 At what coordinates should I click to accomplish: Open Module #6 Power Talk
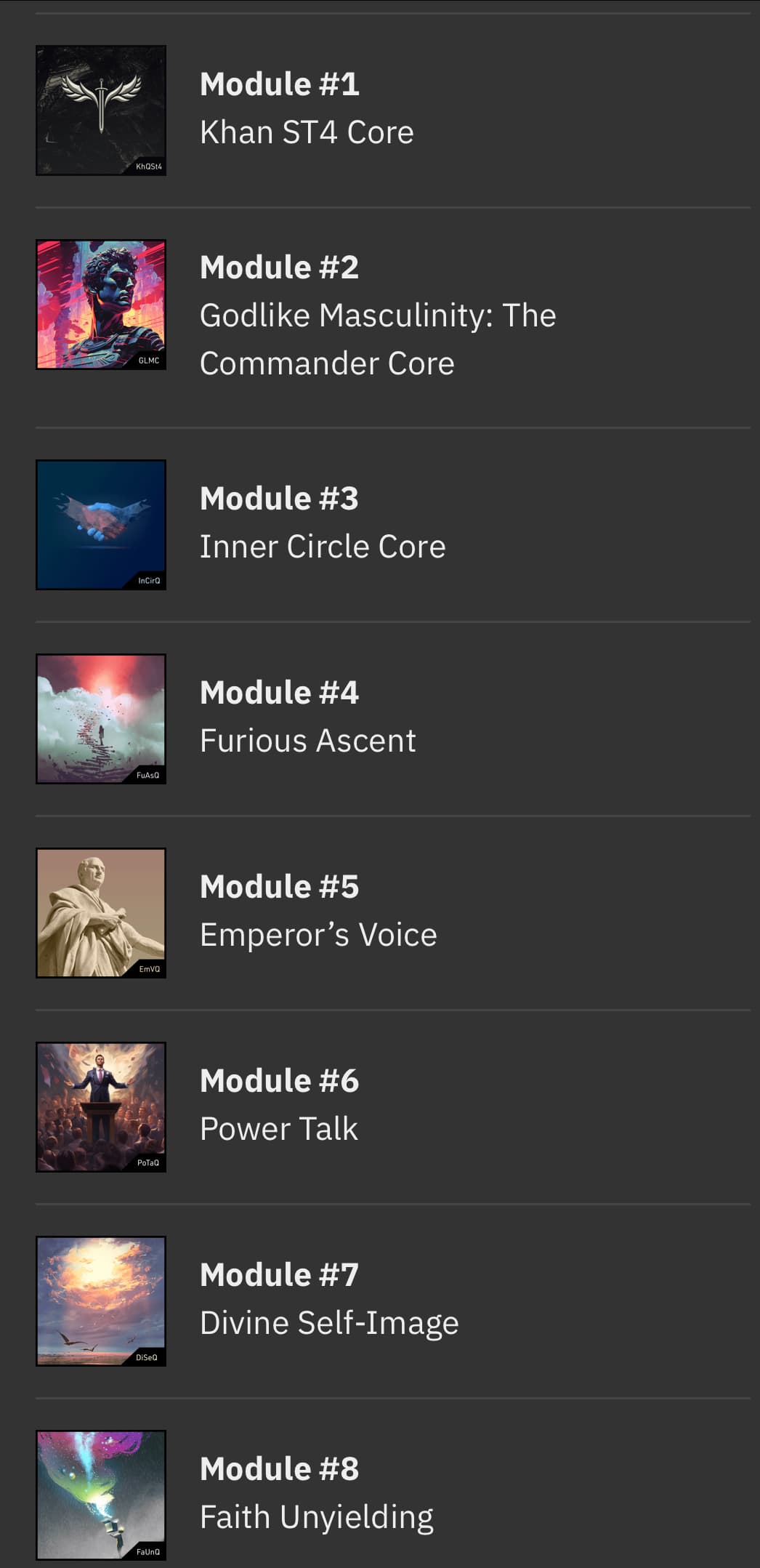click(392, 1107)
